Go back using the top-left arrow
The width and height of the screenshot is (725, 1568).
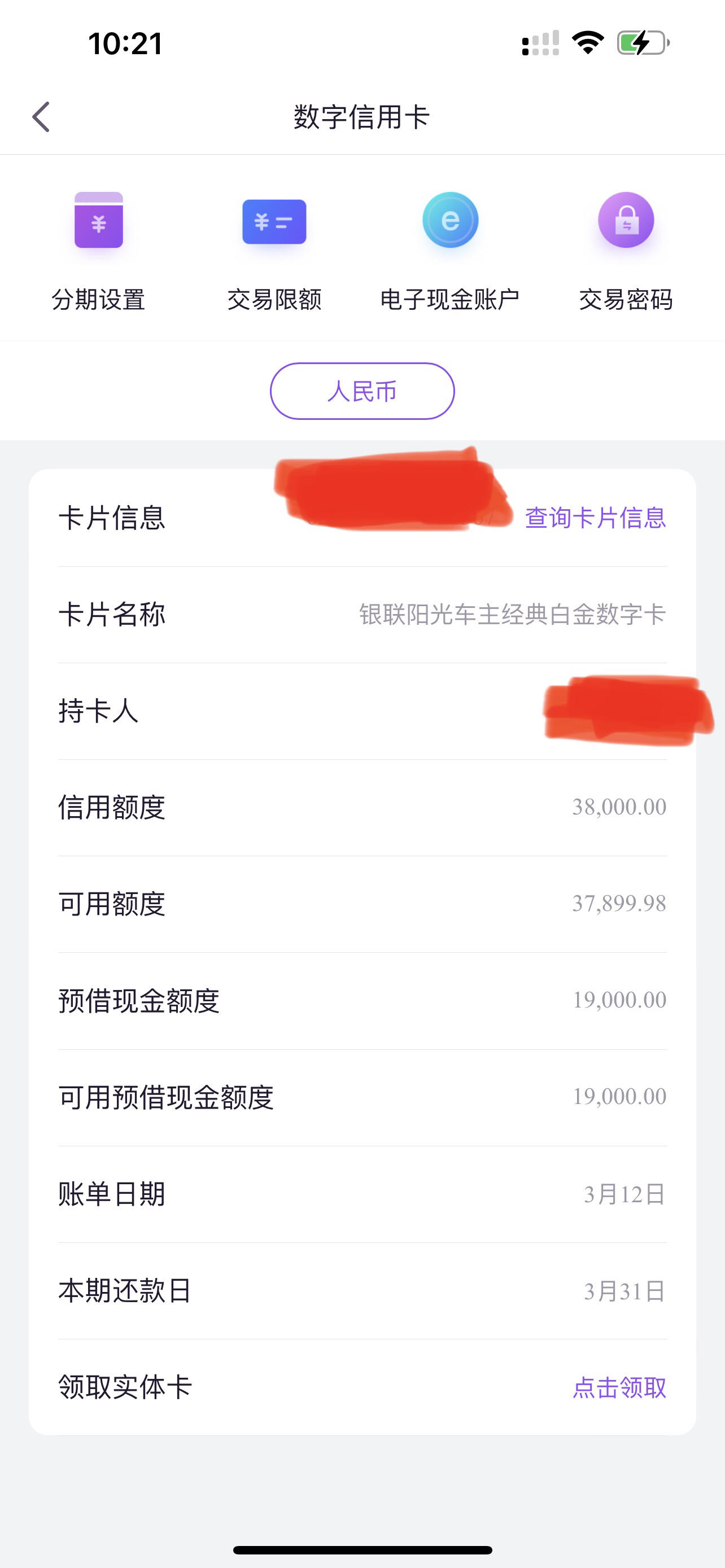tap(41, 117)
